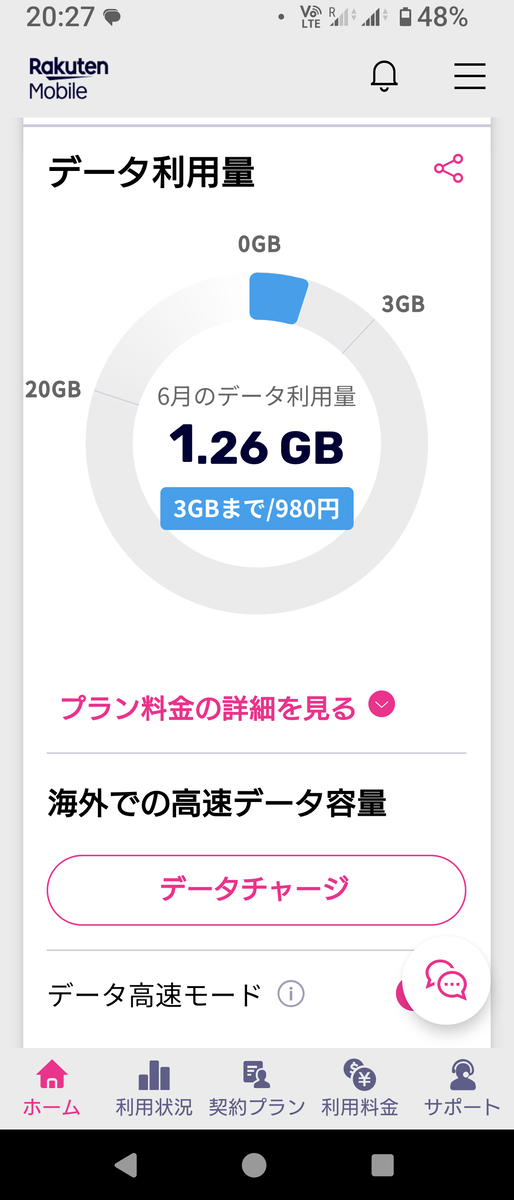Viewport: 514px width, 1200px height.
Task: Open the データ高速モード info icon
Action: [x=291, y=994]
